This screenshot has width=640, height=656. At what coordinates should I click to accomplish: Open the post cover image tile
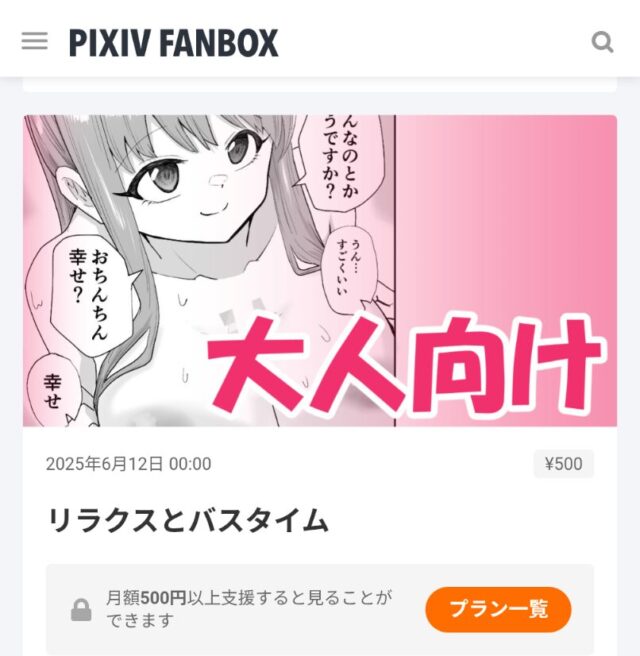tap(320, 270)
